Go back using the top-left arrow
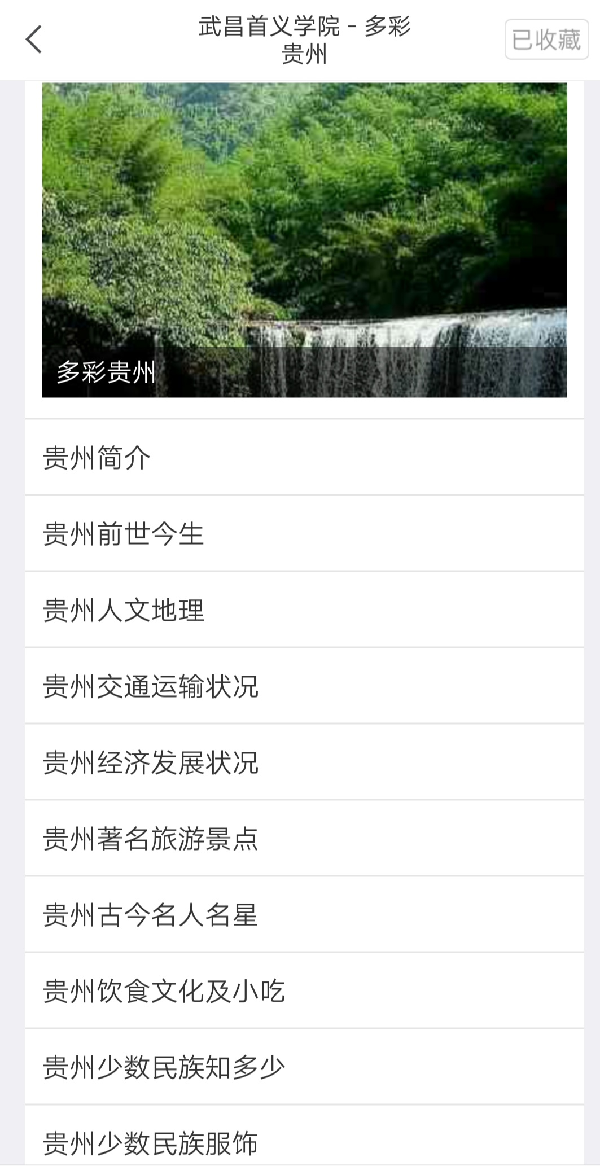This screenshot has height=1166, width=600. (34, 40)
